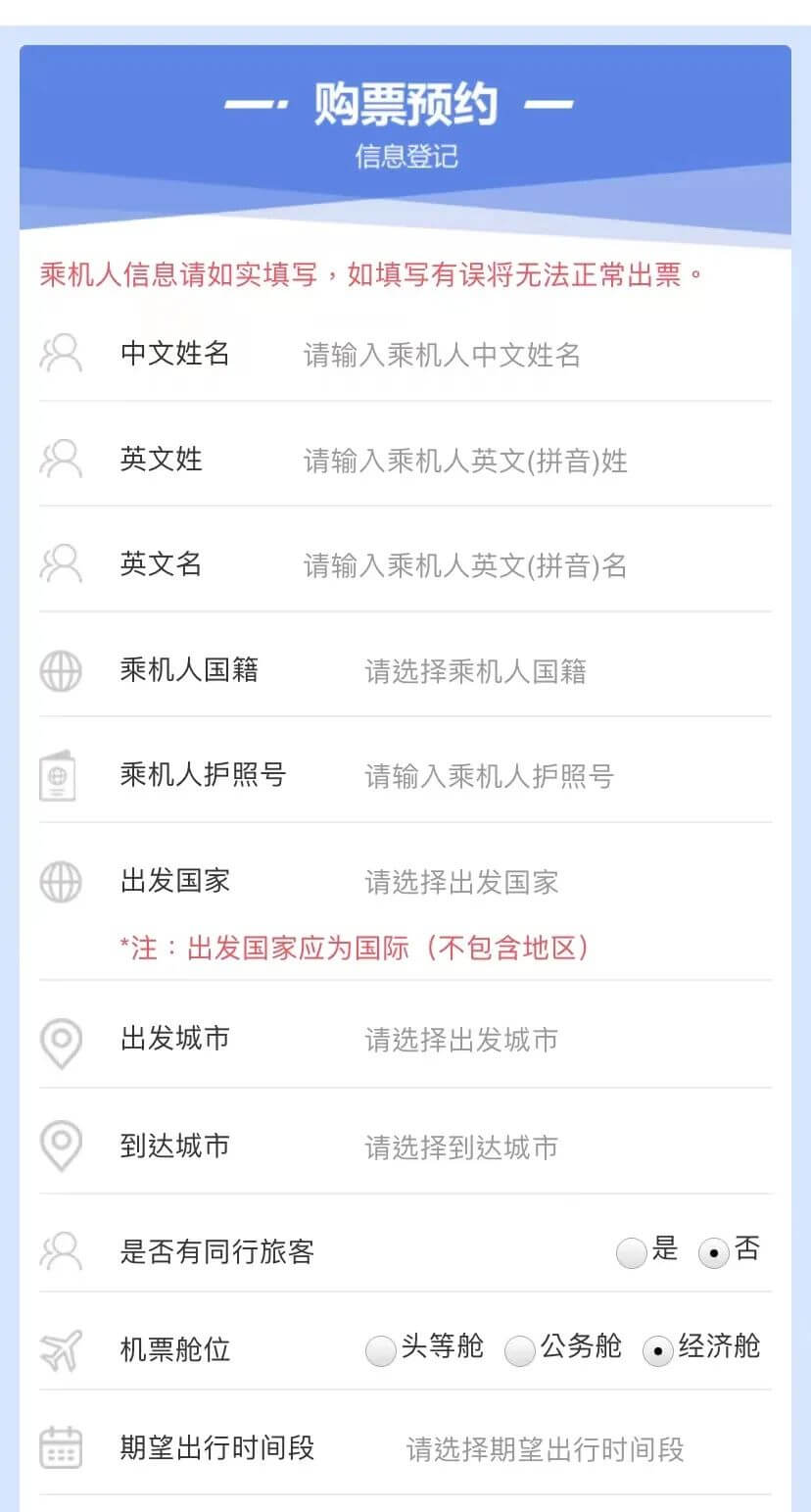Image resolution: width=811 pixels, height=1512 pixels.
Task: Focus the 英文名 given name field
Action: click(x=536, y=565)
